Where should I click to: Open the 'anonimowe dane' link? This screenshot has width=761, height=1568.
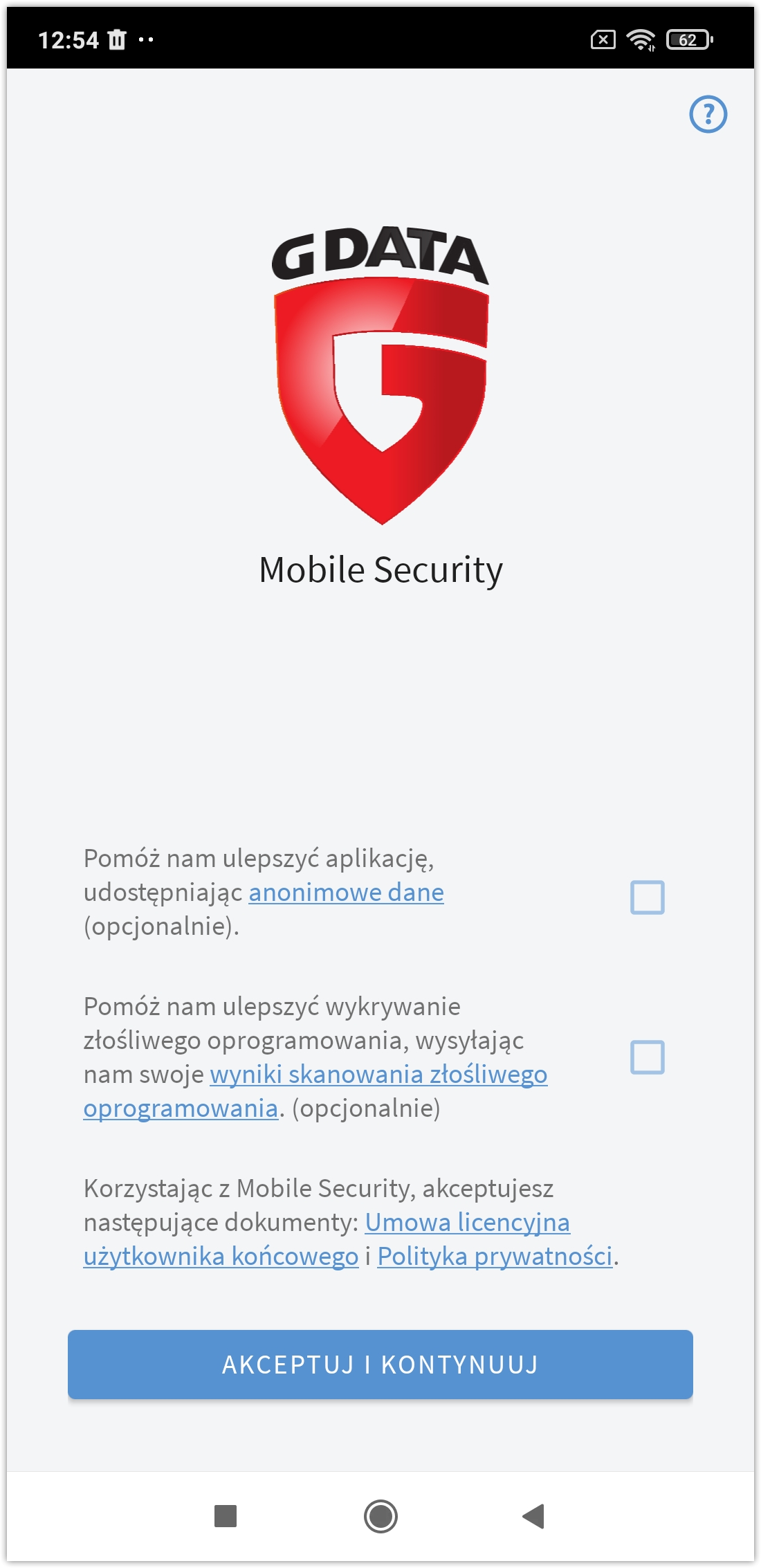(346, 893)
